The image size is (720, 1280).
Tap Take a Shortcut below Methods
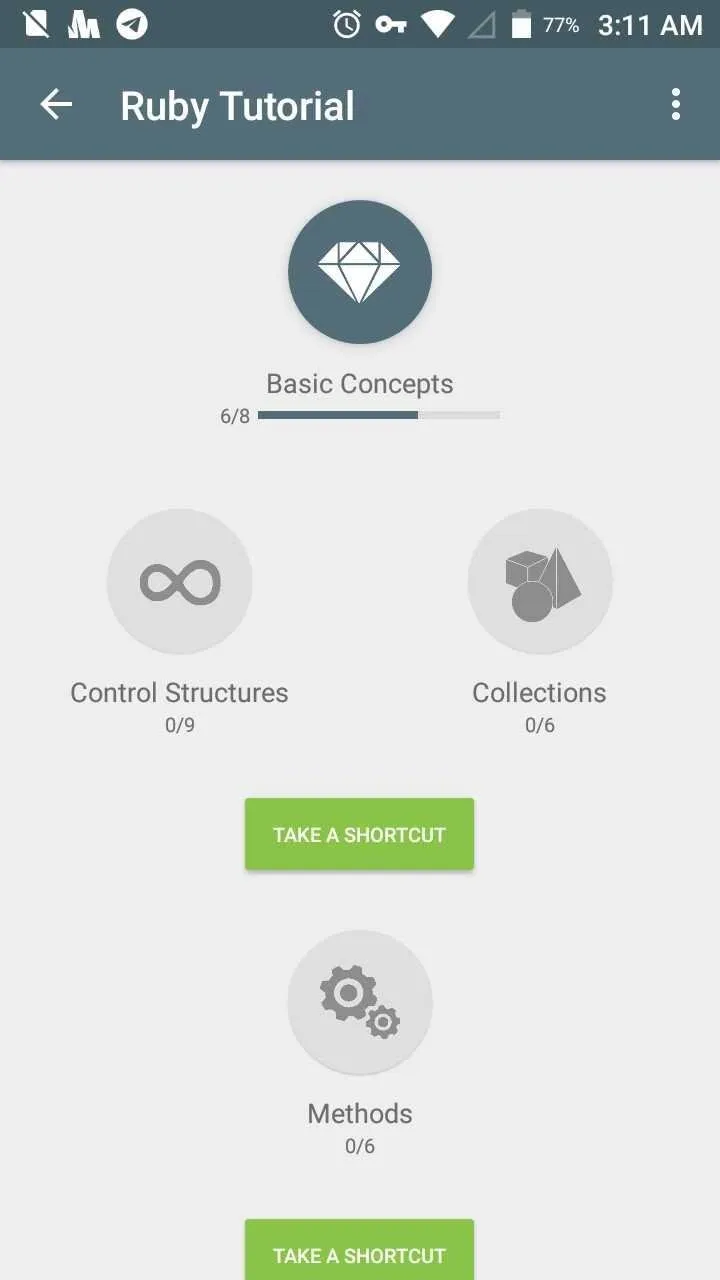pos(359,1252)
